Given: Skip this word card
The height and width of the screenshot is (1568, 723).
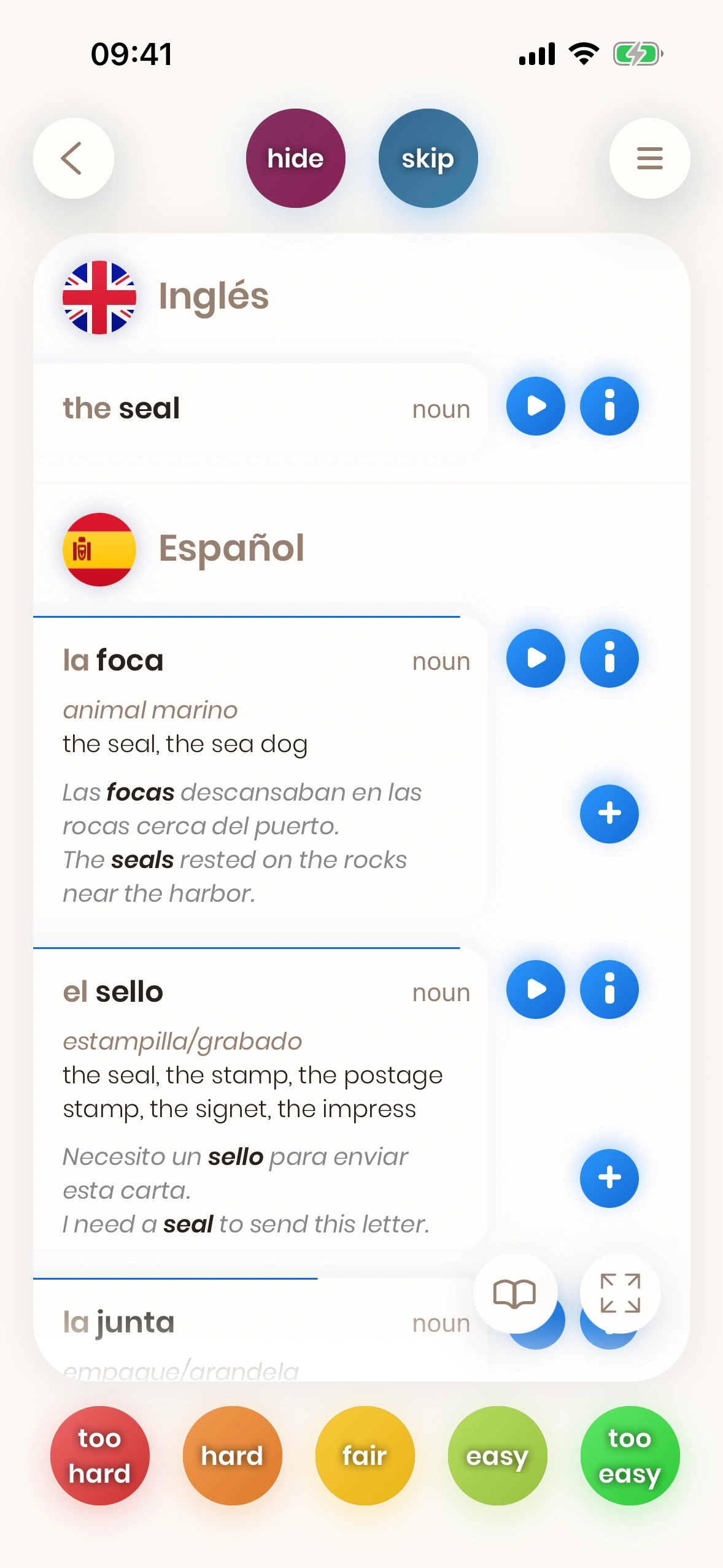Looking at the screenshot, I should pos(428,158).
